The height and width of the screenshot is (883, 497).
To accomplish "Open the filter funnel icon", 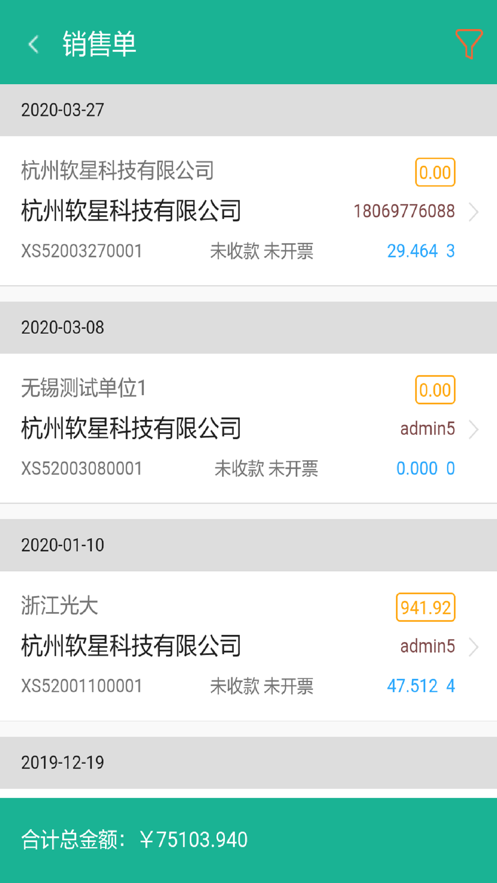I will 468,44.
